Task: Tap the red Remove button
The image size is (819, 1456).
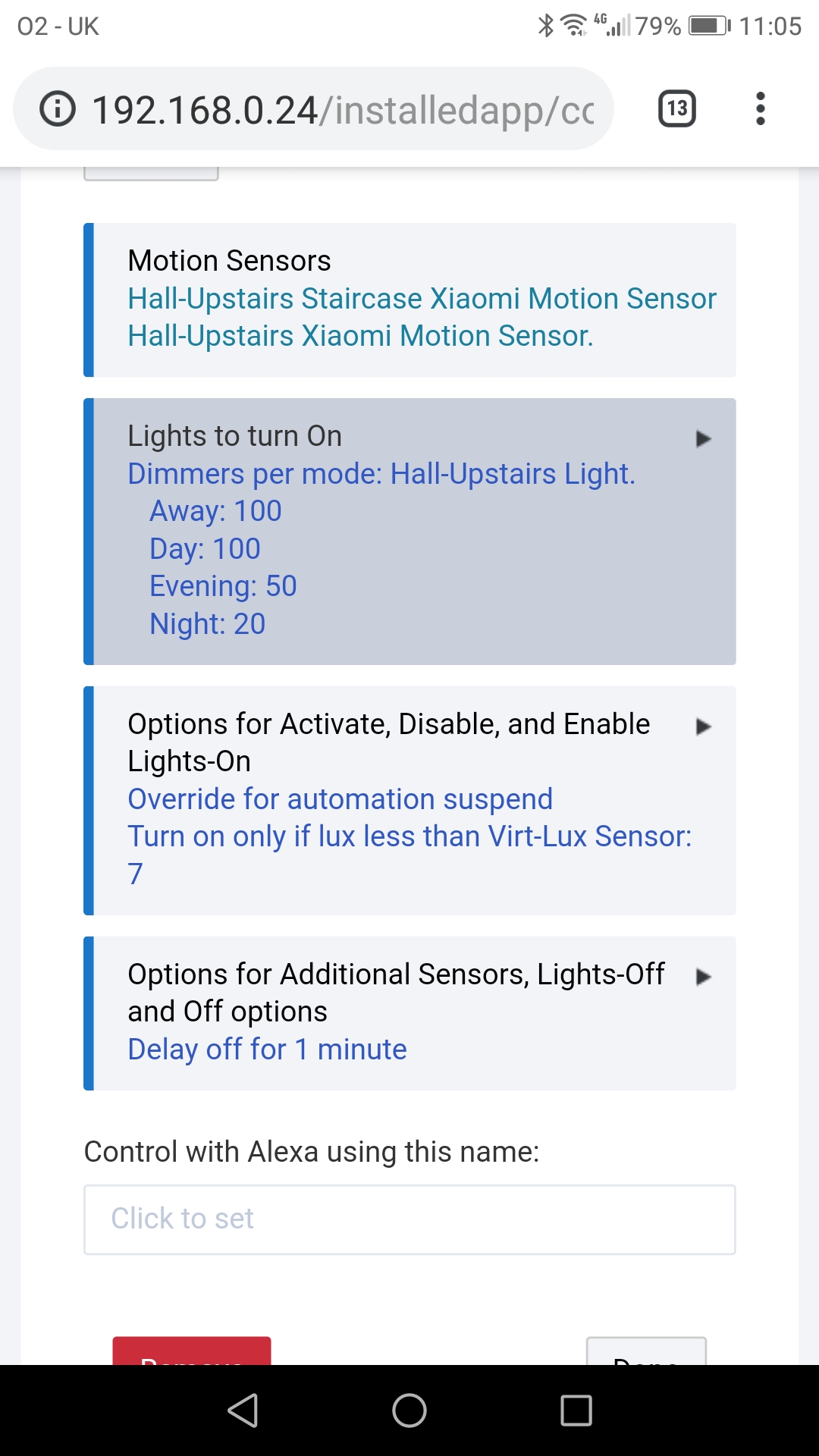Action: coord(192,1351)
